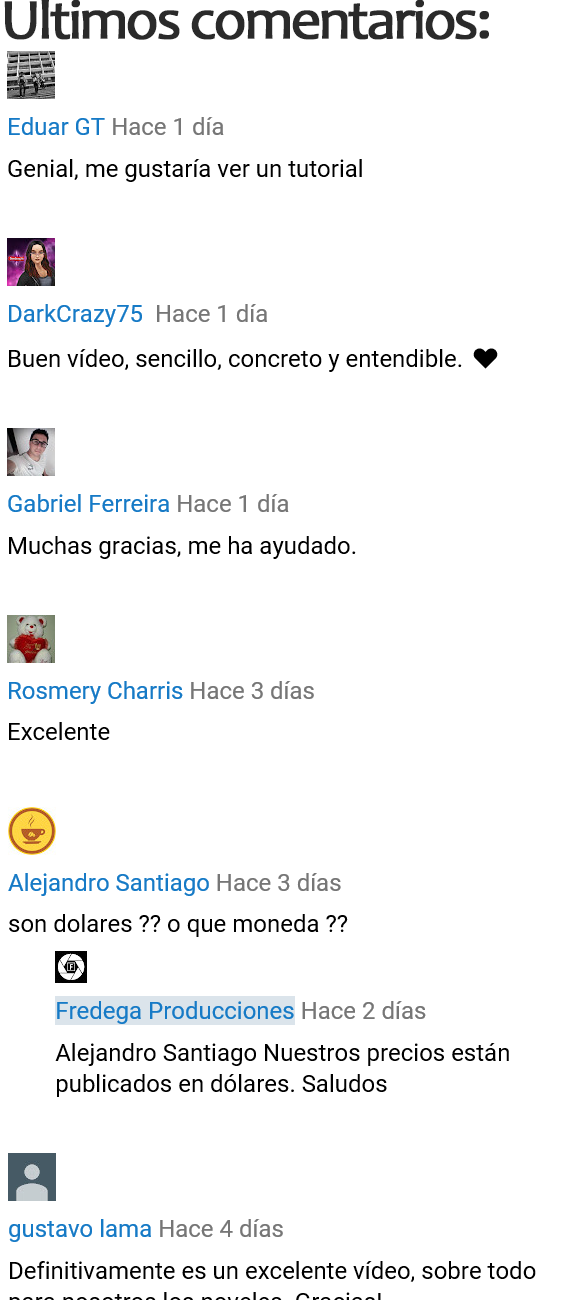The height and width of the screenshot is (1300, 585).
Task: Open DarkCrazy75's profile link
Action: click(75, 314)
